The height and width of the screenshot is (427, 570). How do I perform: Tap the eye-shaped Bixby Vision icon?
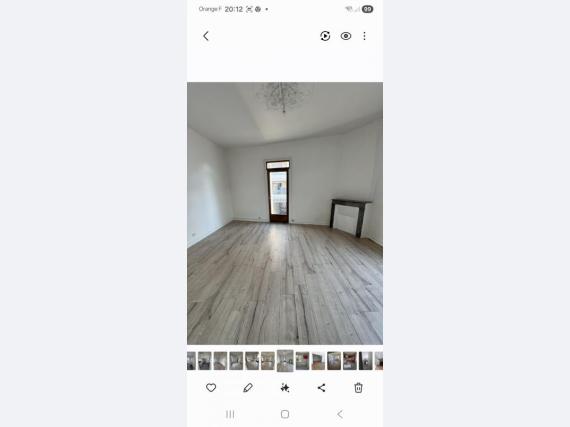click(346, 36)
